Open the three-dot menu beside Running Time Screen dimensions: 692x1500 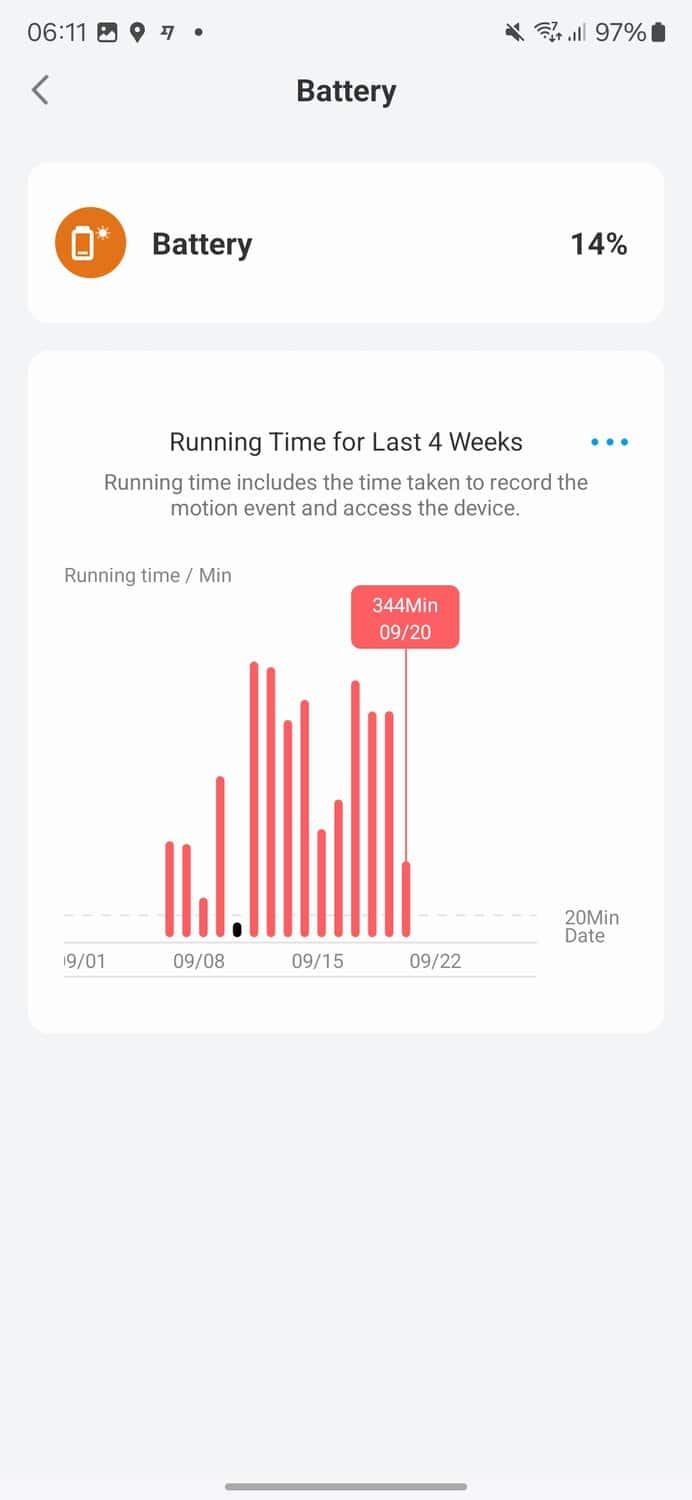point(609,442)
